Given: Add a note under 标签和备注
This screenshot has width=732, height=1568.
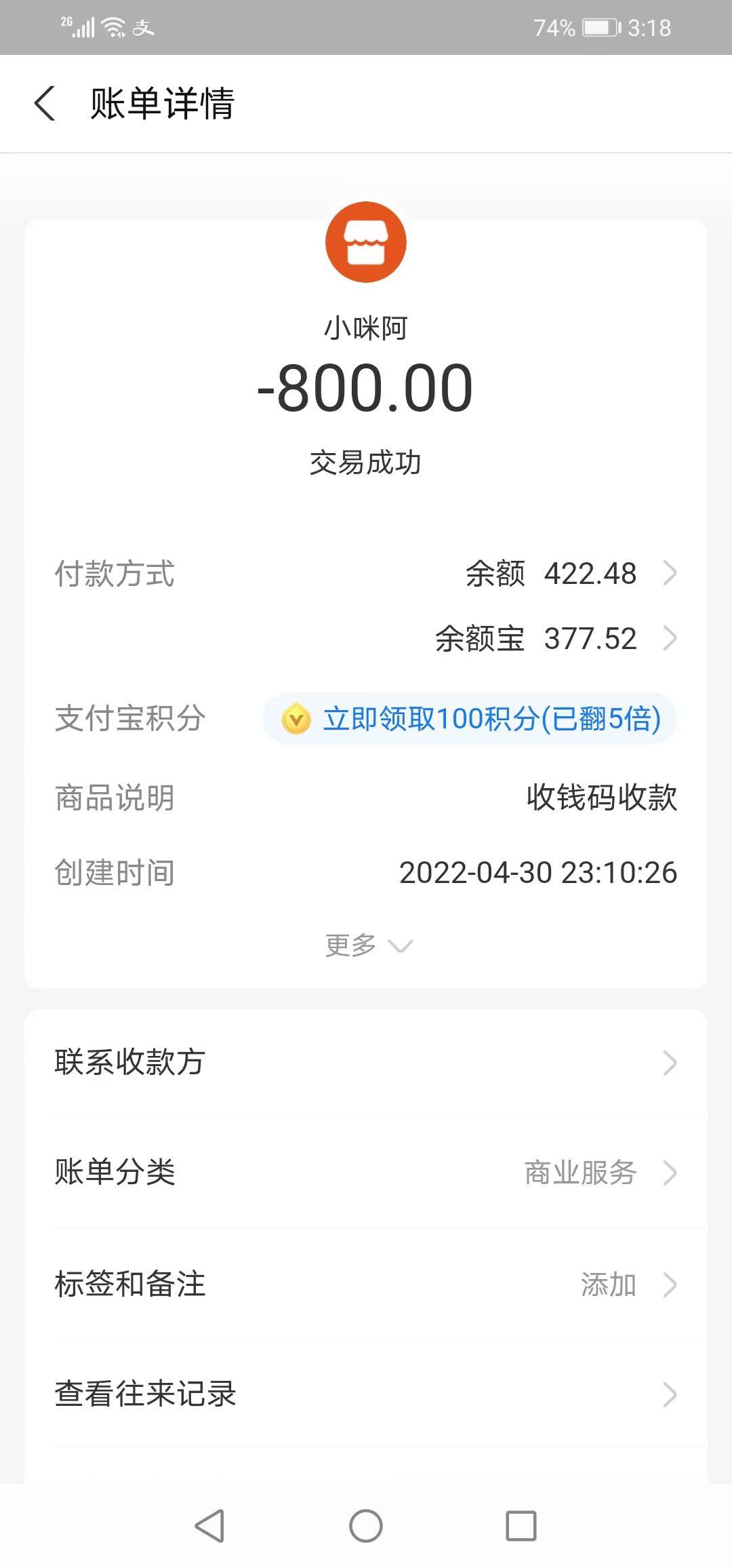Looking at the screenshot, I should (366, 1284).
